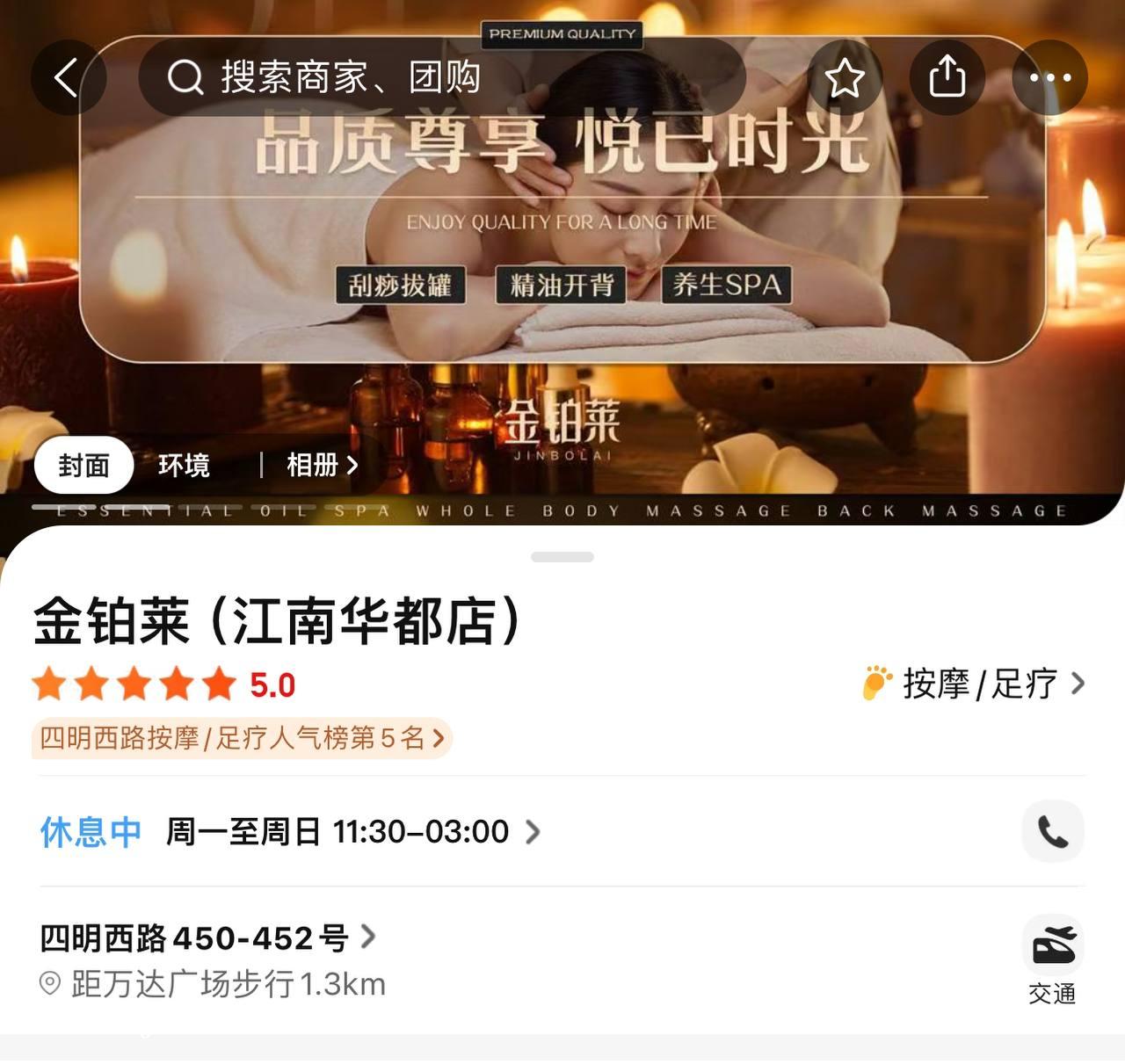Image resolution: width=1125 pixels, height=1064 pixels.
Task: Open the three-dot more options menu
Action: (x=1050, y=78)
